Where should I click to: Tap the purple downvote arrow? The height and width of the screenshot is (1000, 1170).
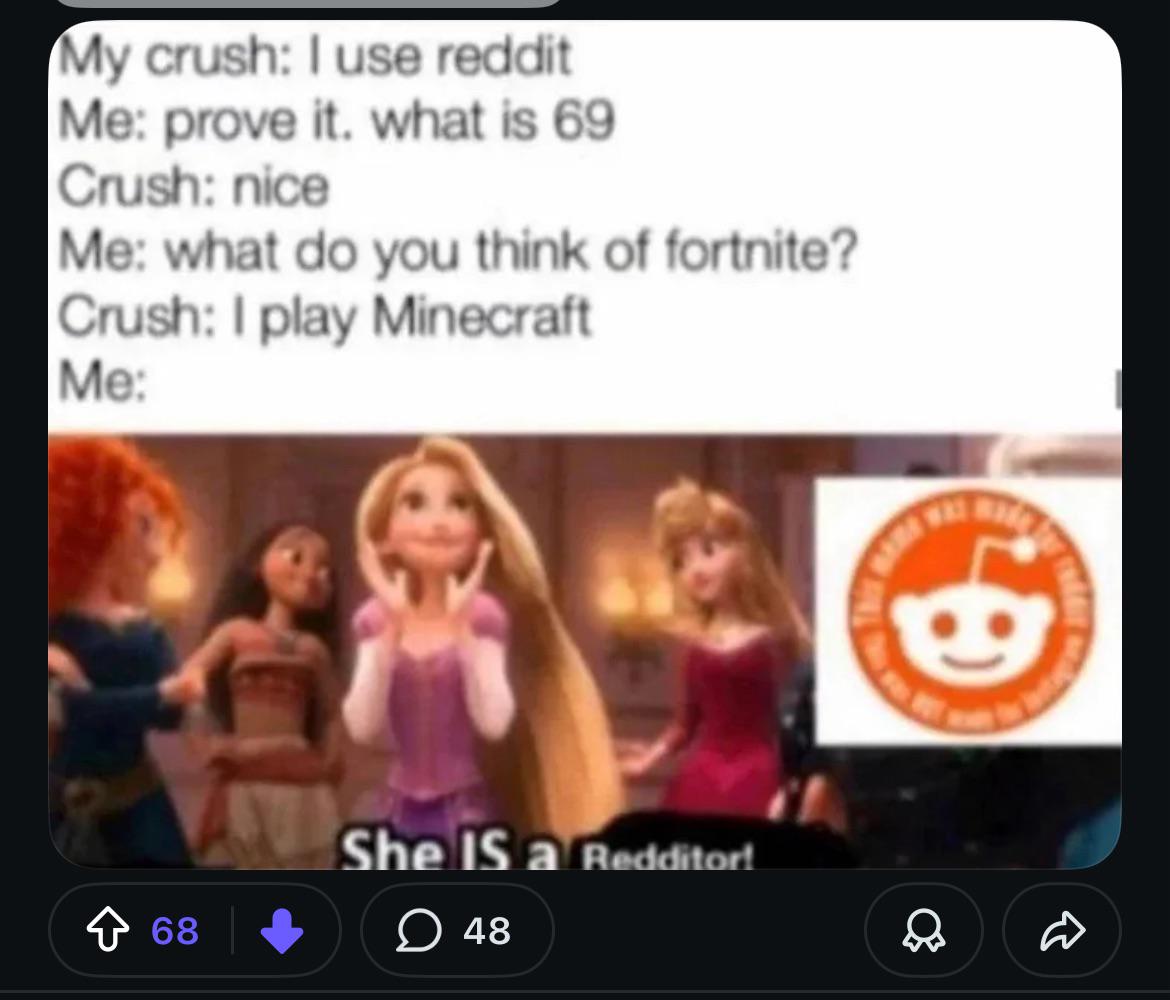pos(281,931)
